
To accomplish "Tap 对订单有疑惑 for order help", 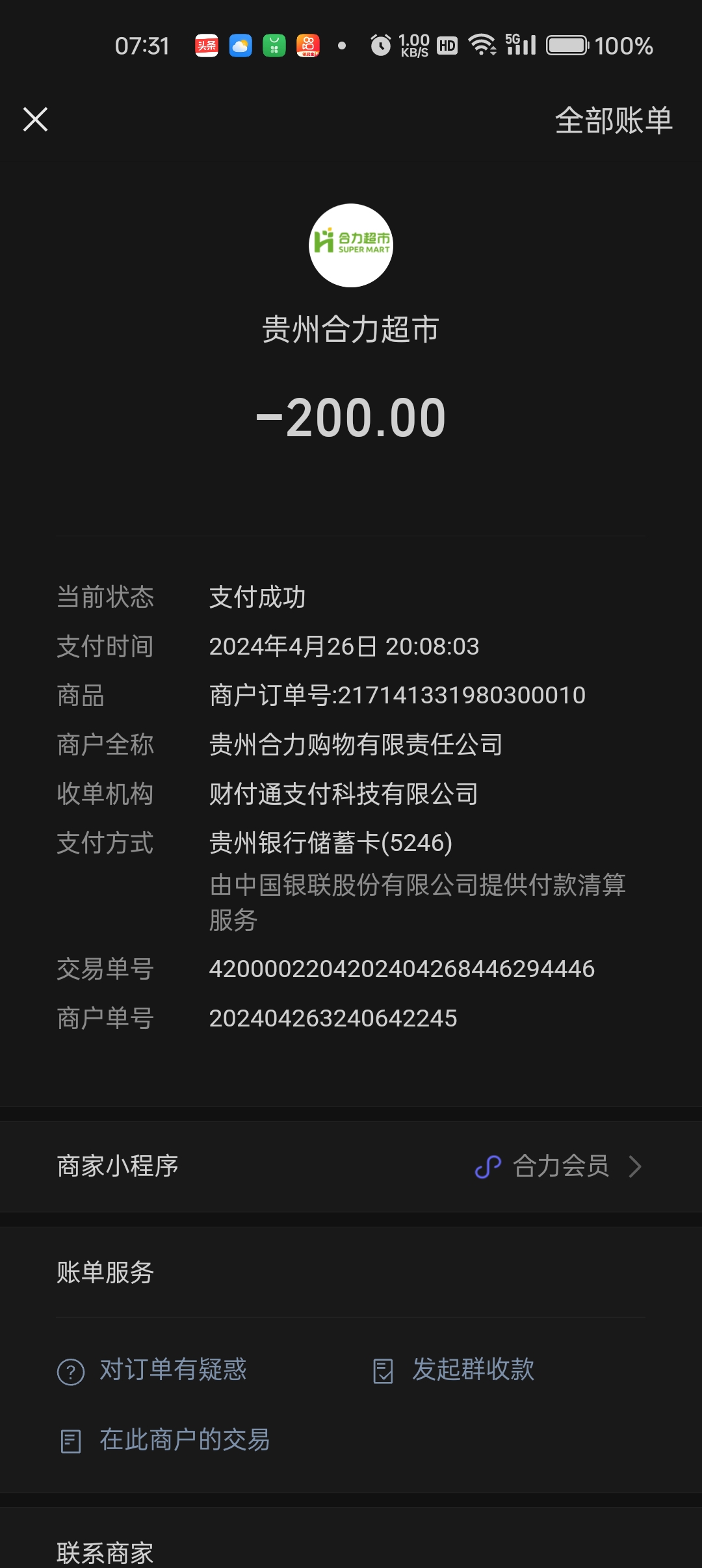I will [153, 1370].
